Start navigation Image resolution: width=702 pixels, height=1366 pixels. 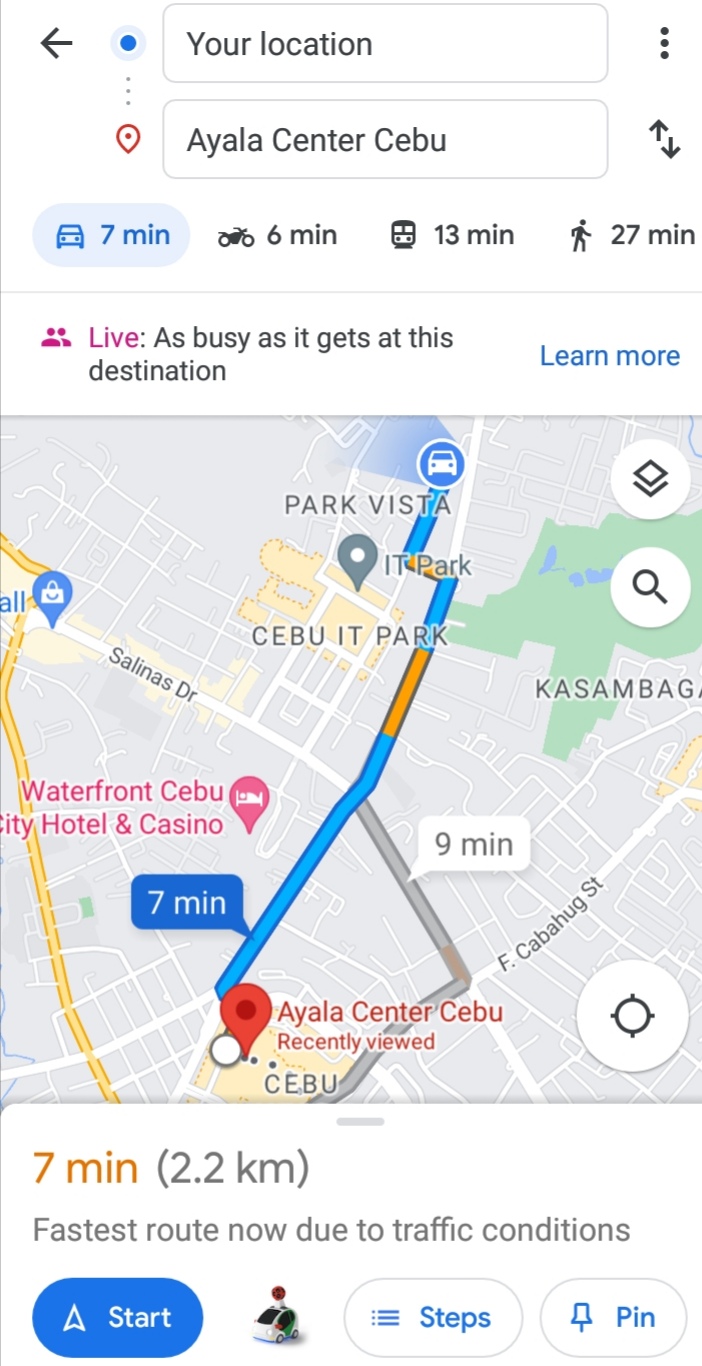click(118, 1318)
